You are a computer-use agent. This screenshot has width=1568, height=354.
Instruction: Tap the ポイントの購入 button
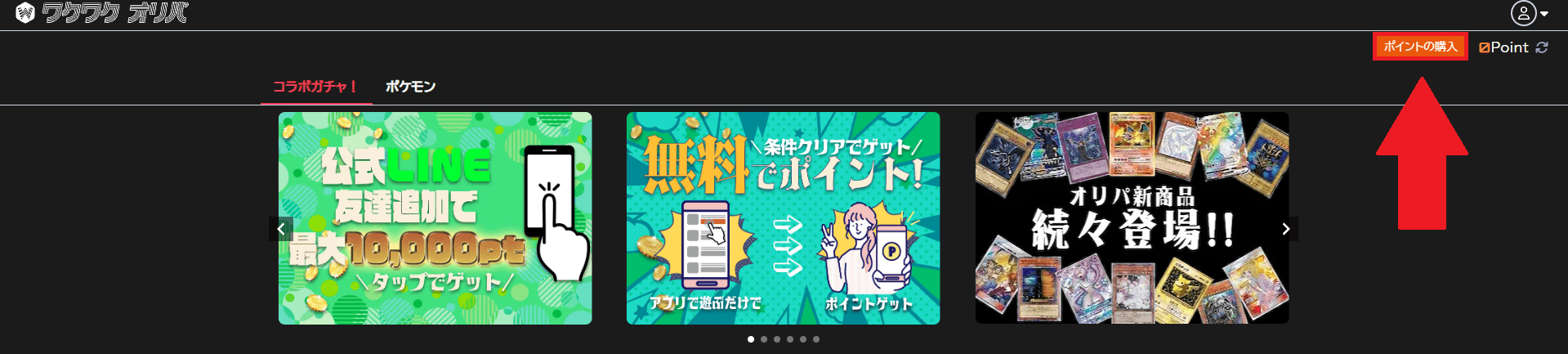coord(1420,47)
